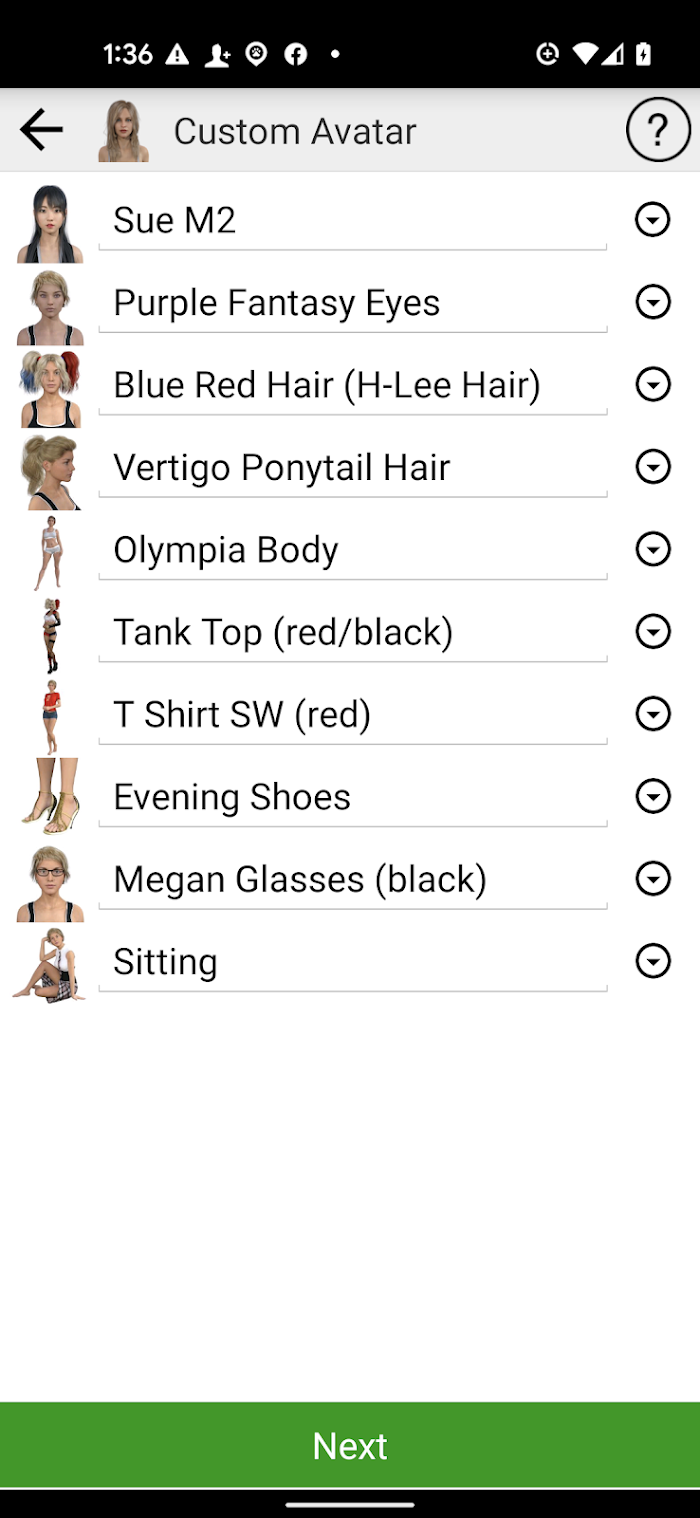
Task: Open the Olympia Body dropdown arrow
Action: tap(653, 549)
